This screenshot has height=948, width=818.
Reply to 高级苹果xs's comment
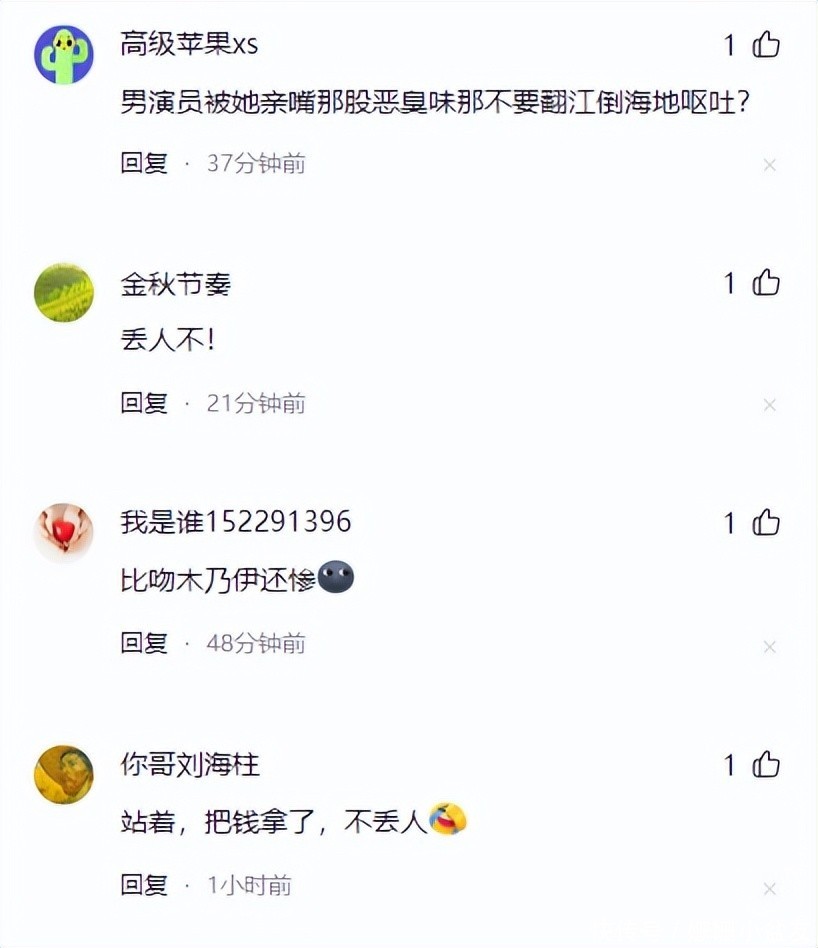144,163
